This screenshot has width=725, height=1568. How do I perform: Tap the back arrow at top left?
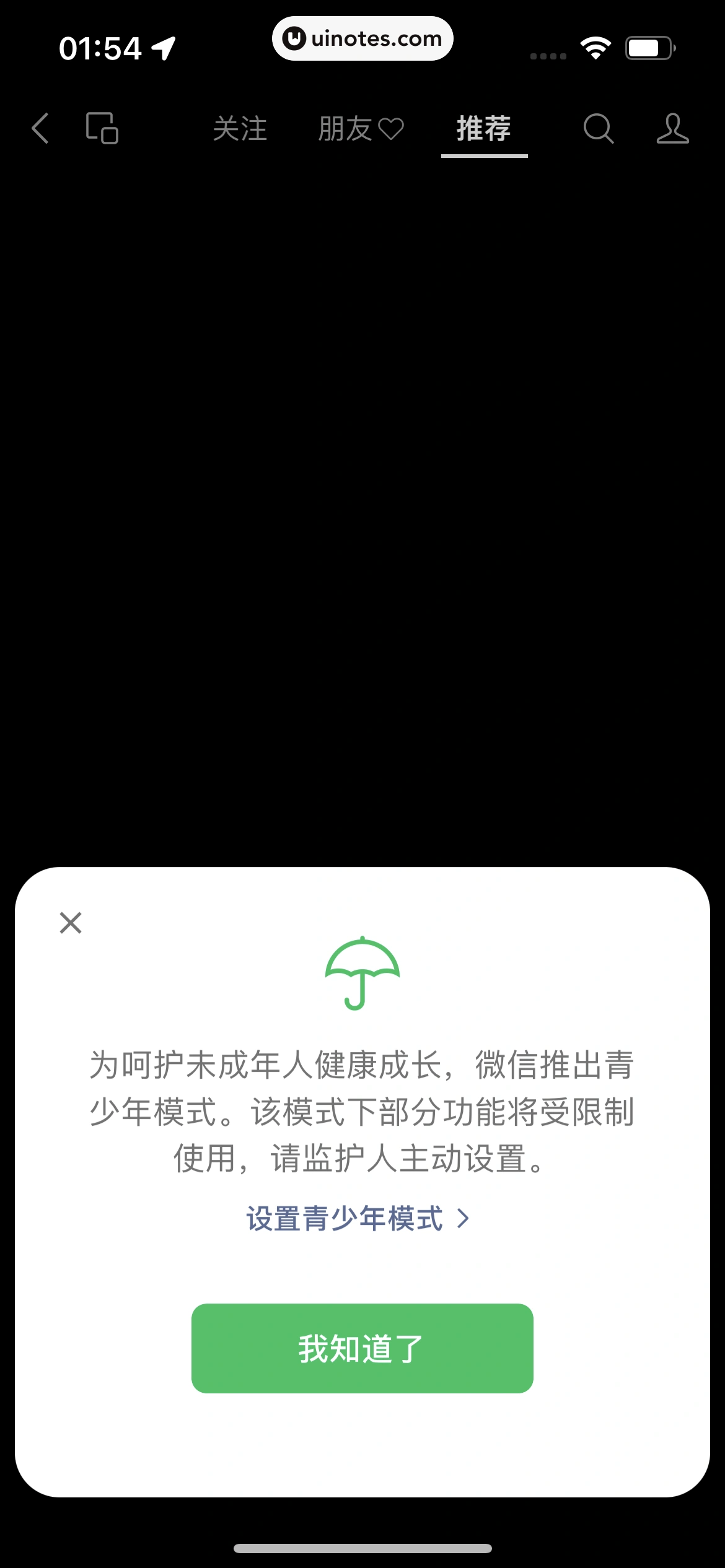point(39,129)
